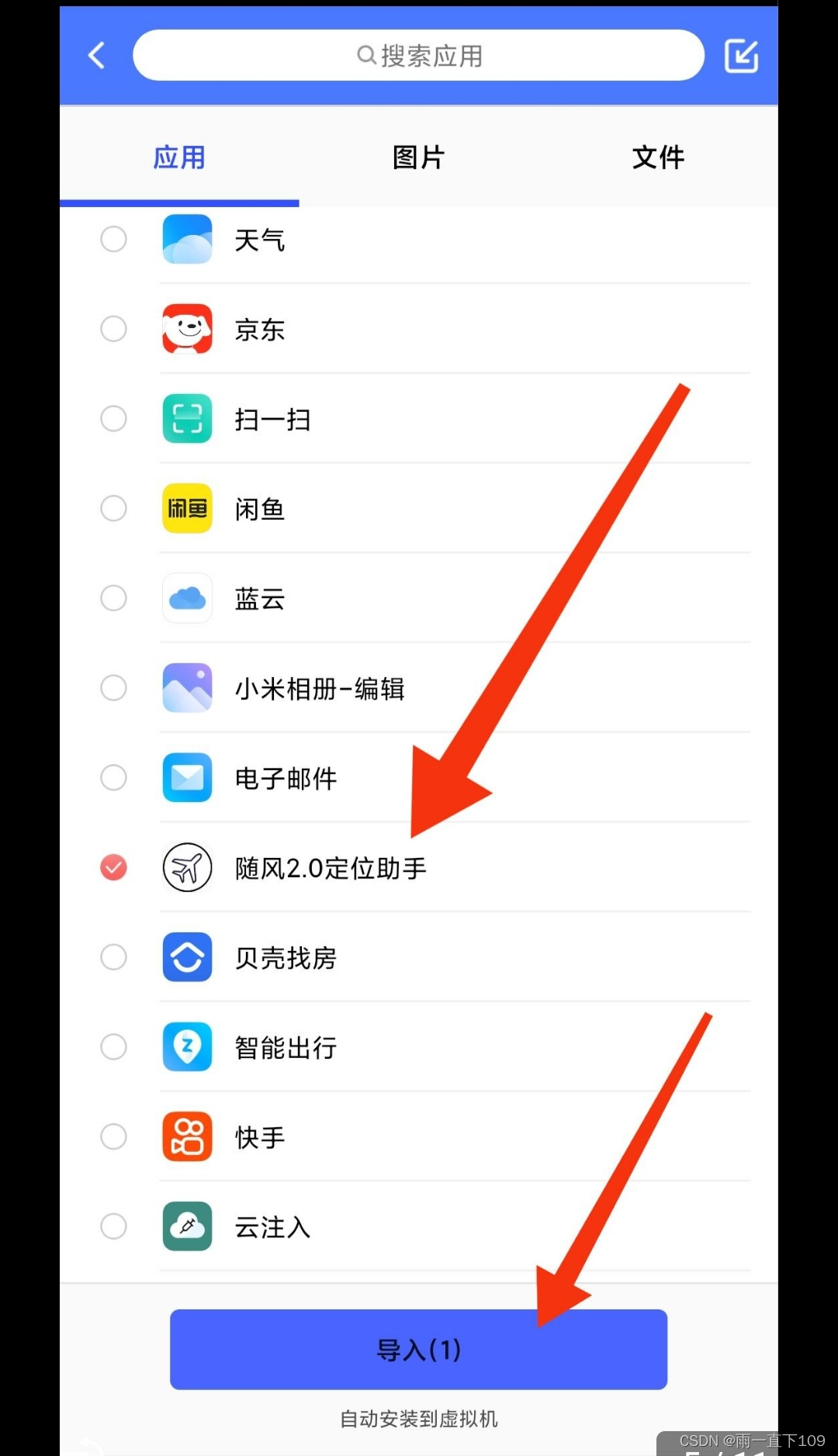The image size is (838, 1456).
Task: Choose the 蓝云 app
Action: tap(114, 598)
